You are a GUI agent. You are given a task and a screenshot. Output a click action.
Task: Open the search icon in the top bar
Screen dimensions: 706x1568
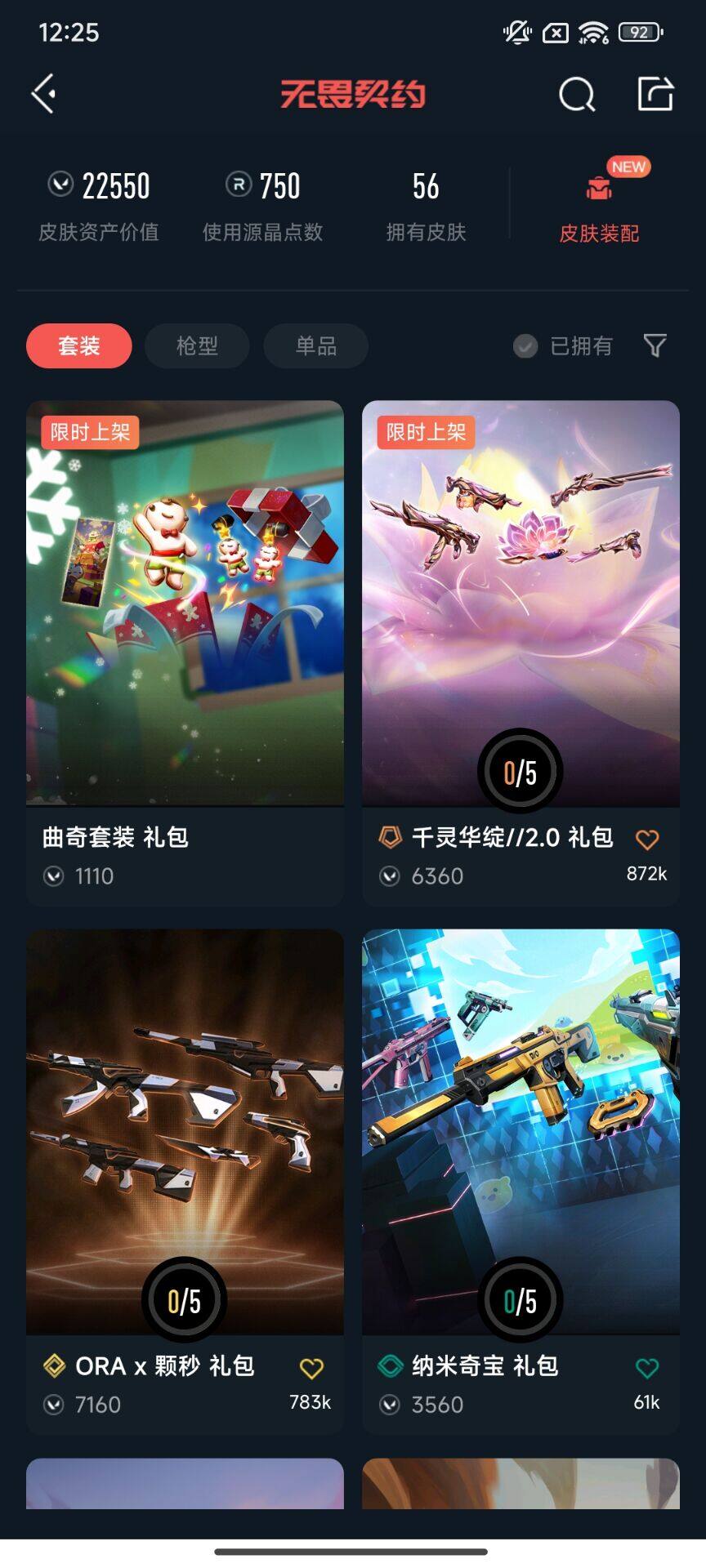[x=577, y=93]
